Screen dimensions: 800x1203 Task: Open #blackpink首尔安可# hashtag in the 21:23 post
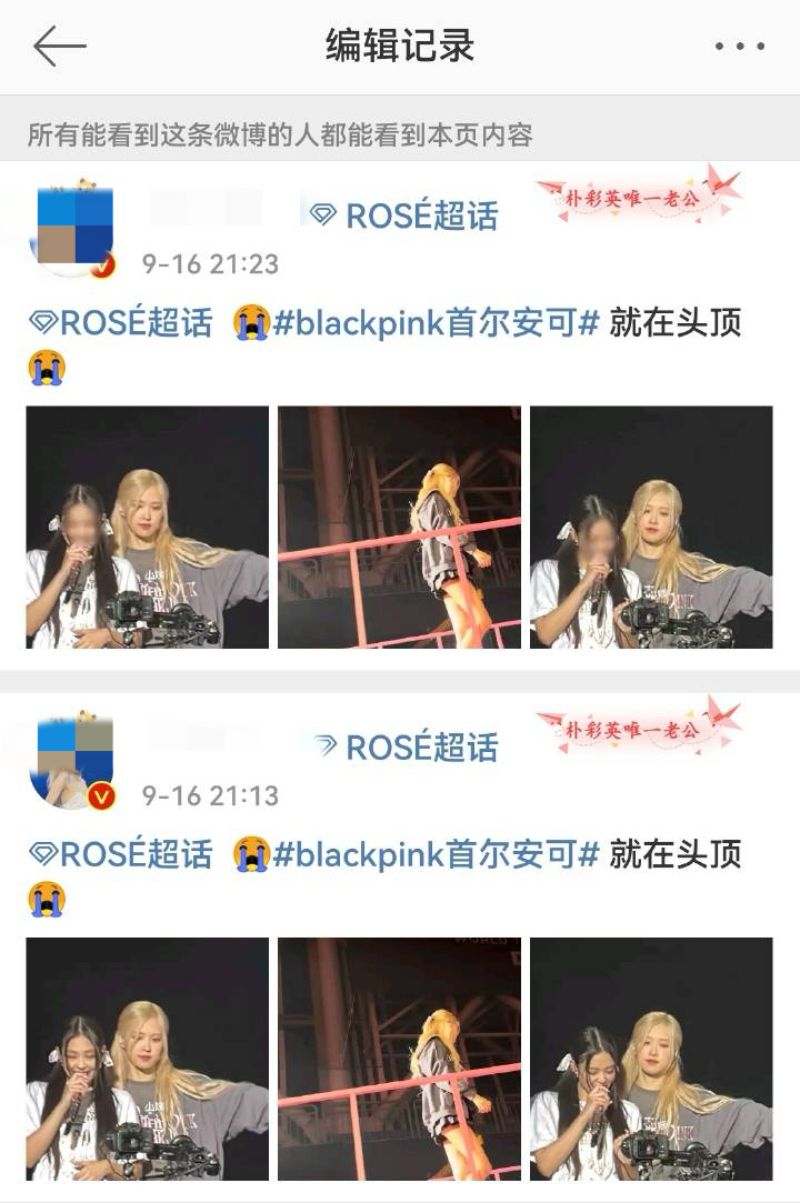[434, 324]
